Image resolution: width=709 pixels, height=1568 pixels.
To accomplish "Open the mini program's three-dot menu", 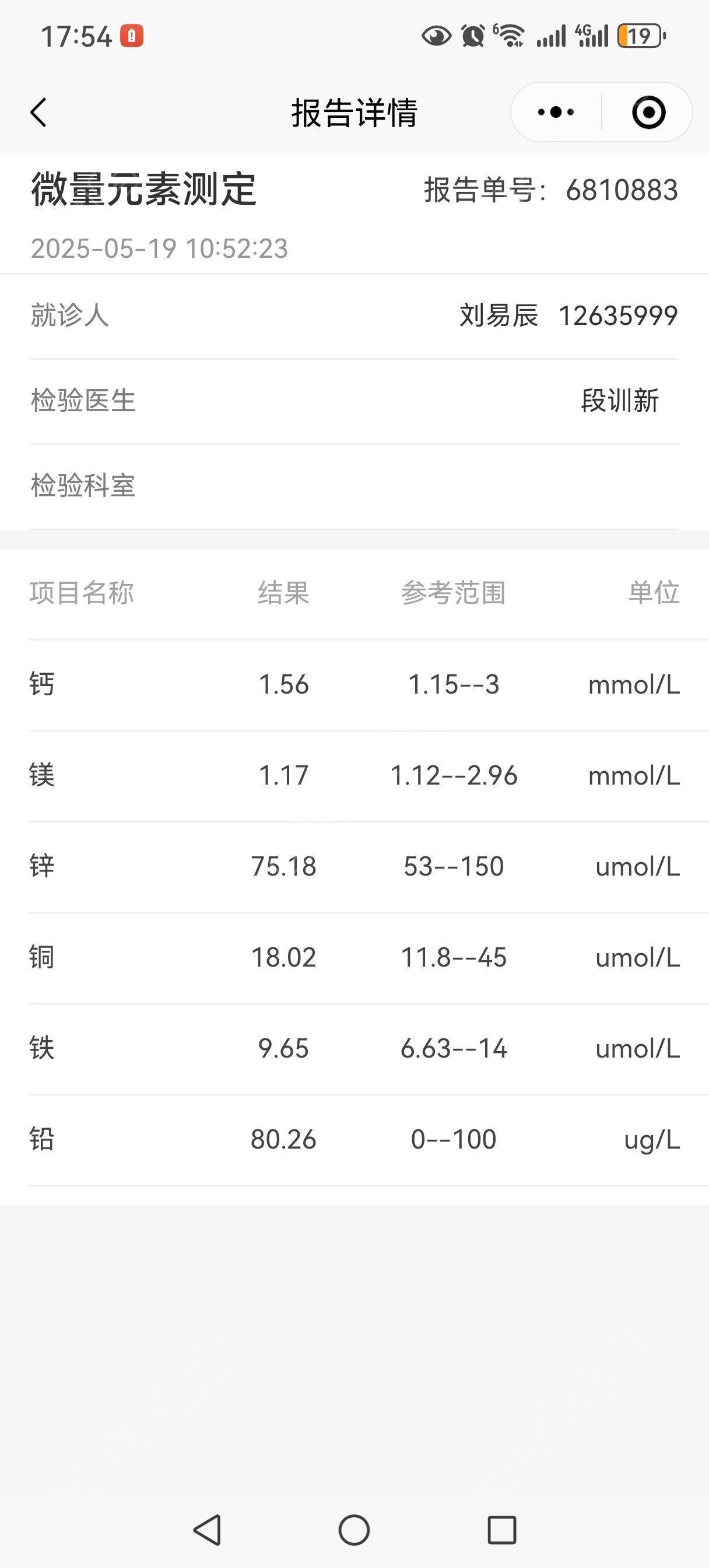I will click(556, 113).
